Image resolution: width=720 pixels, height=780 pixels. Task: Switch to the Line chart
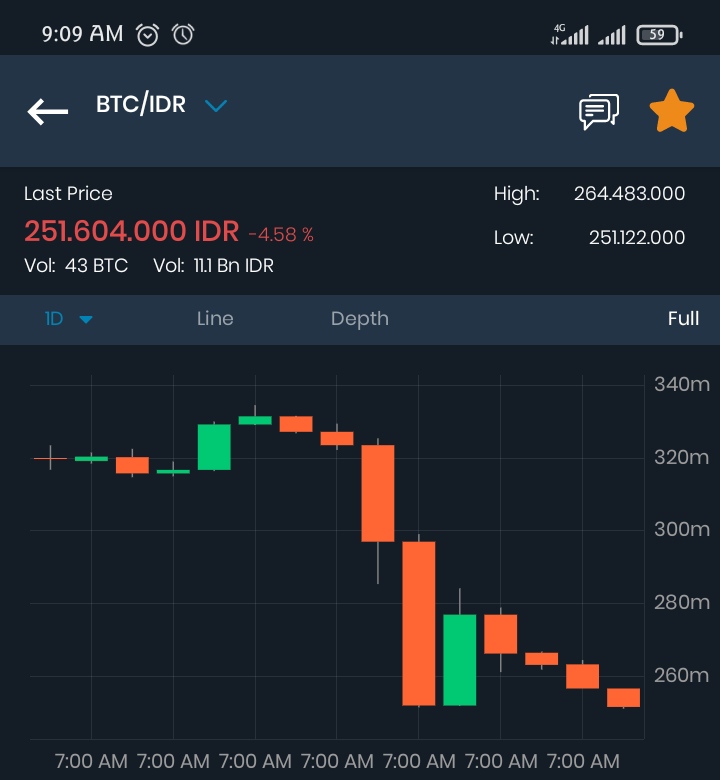click(215, 319)
